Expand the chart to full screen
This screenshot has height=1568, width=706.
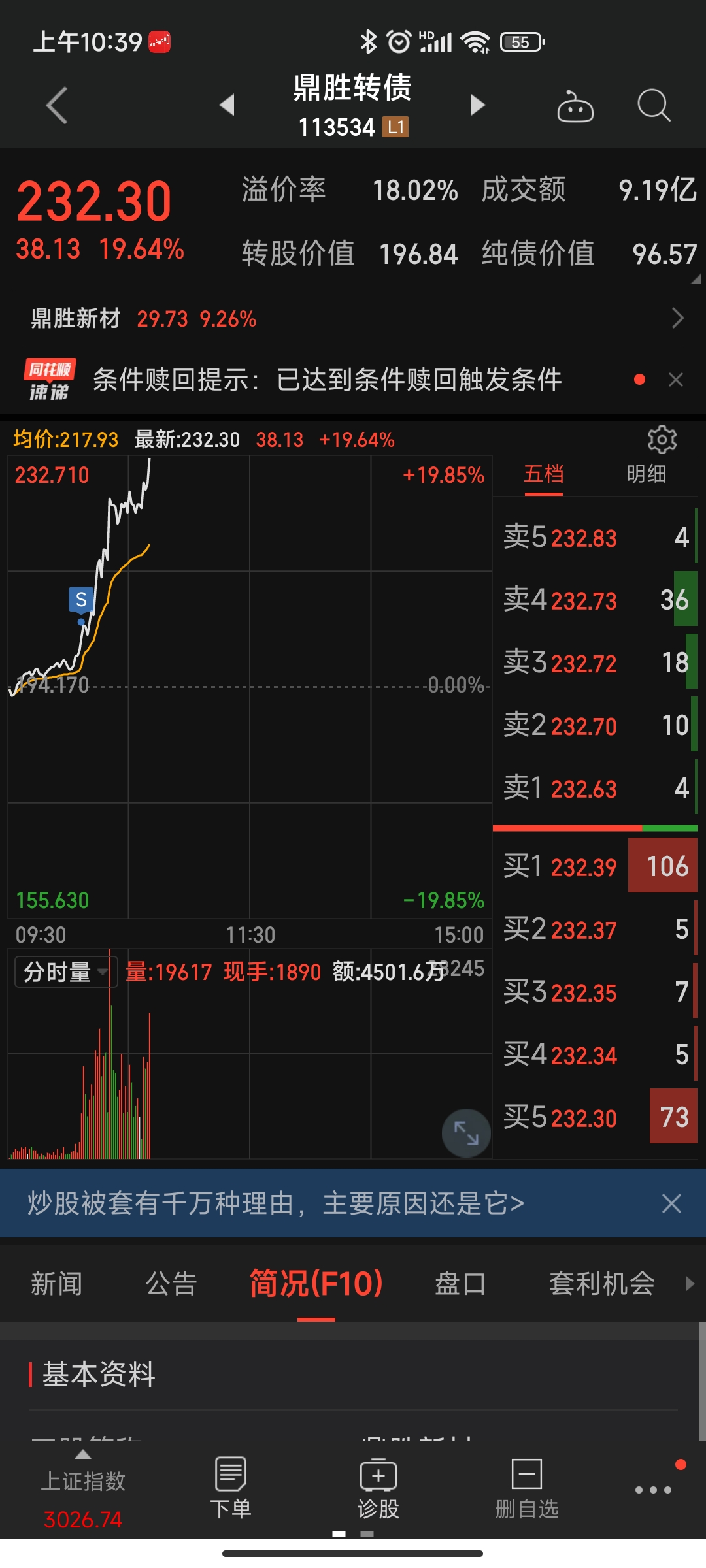466,1133
